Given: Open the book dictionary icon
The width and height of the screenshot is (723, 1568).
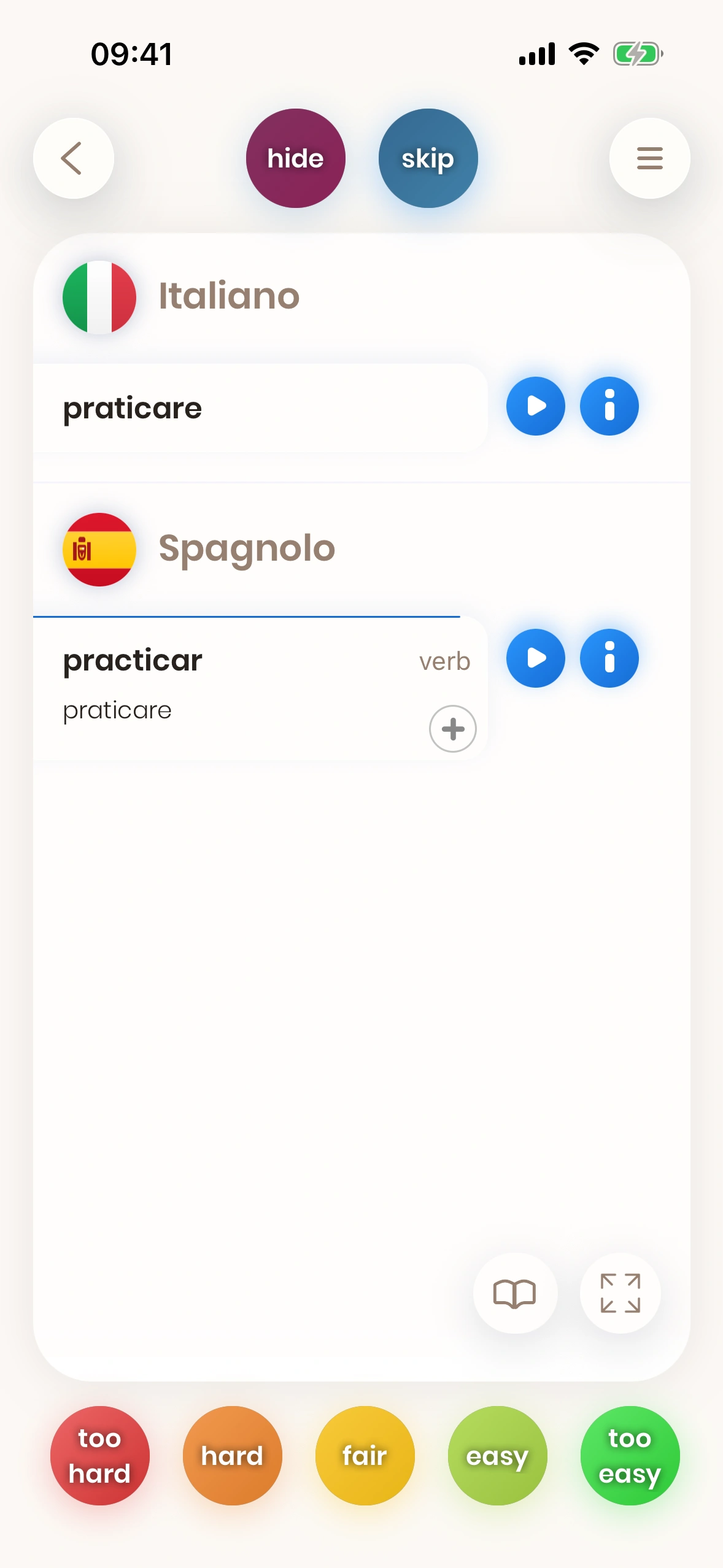Looking at the screenshot, I should 514,1293.
